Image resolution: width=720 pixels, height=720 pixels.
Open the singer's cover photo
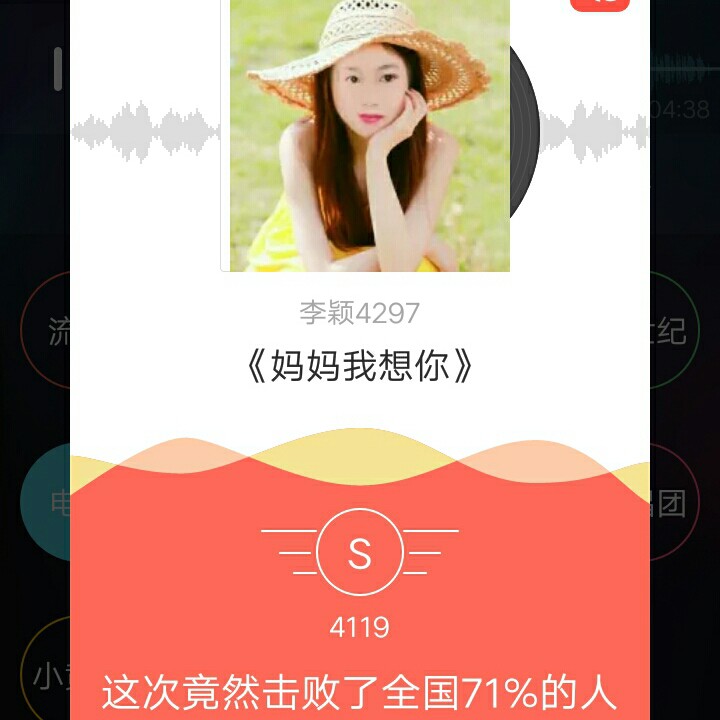[x=369, y=135]
